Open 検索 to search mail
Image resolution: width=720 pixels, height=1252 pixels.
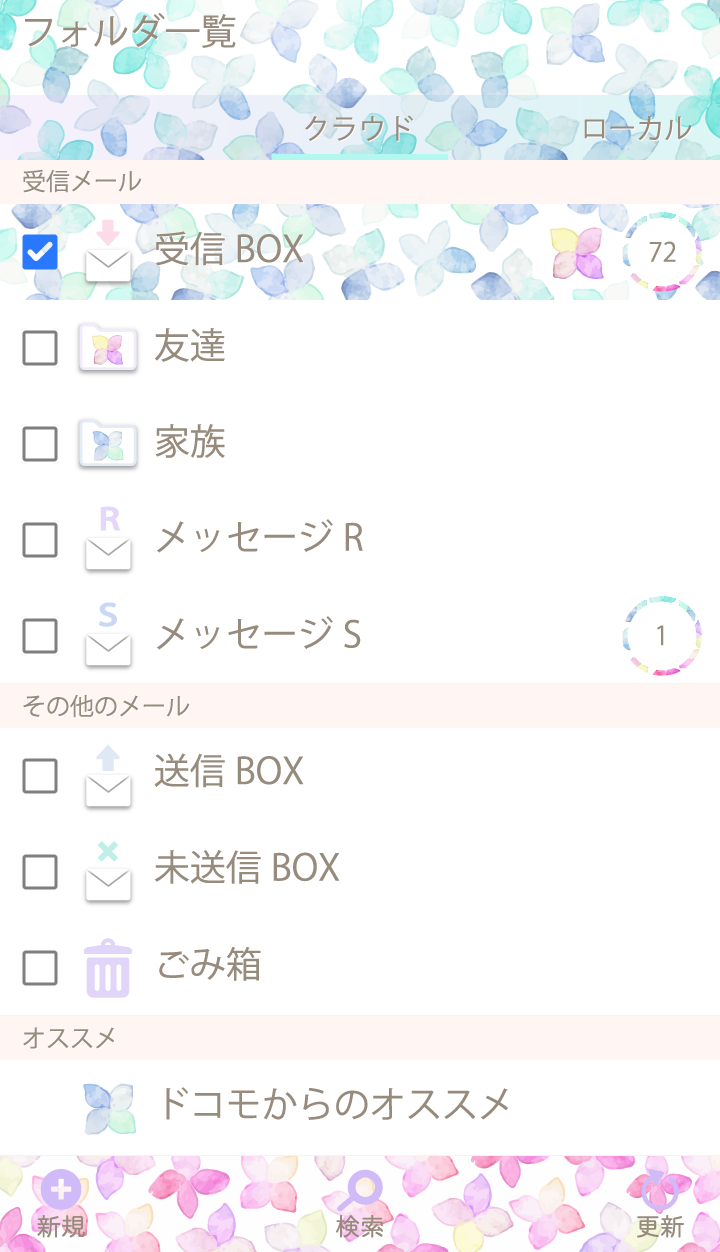360,1205
